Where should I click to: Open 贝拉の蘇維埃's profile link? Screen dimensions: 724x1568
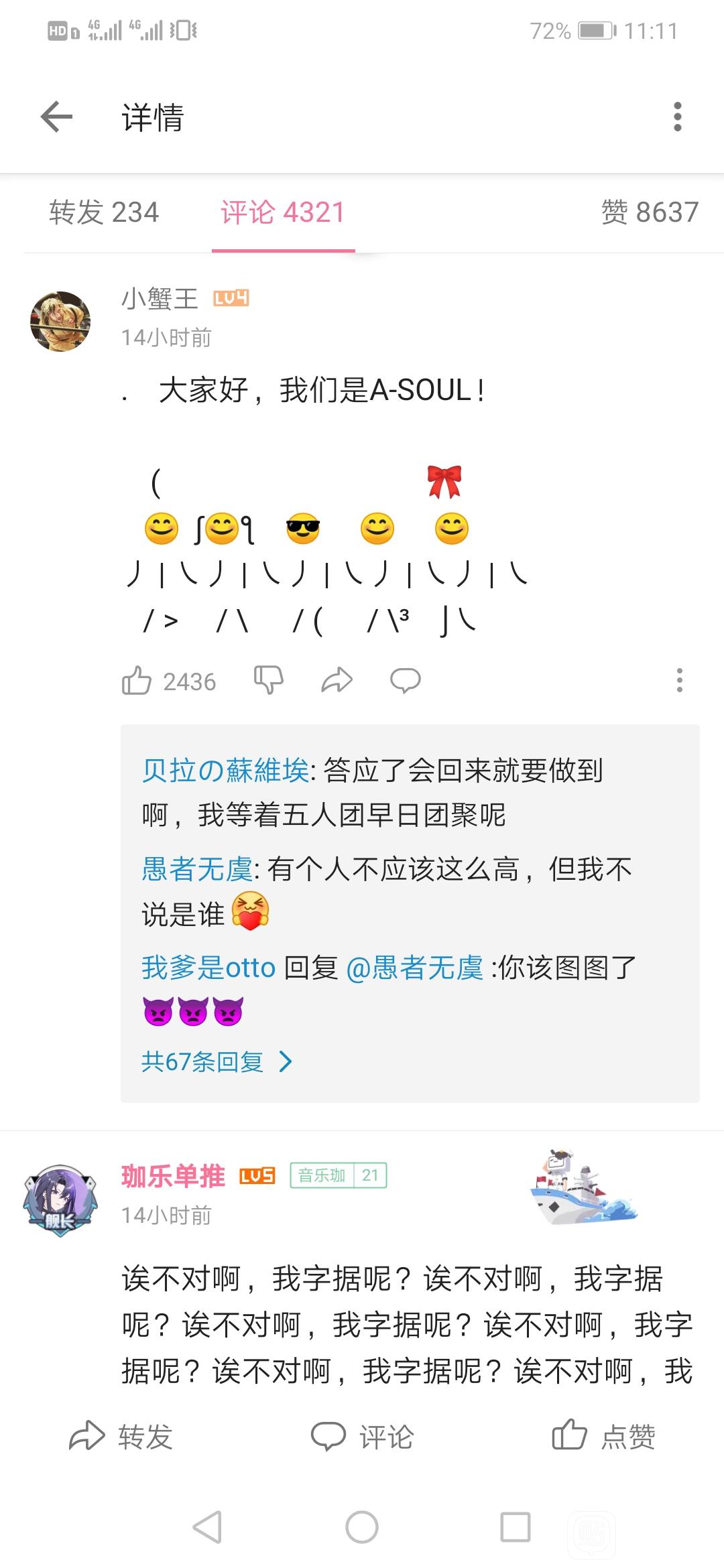click(225, 771)
